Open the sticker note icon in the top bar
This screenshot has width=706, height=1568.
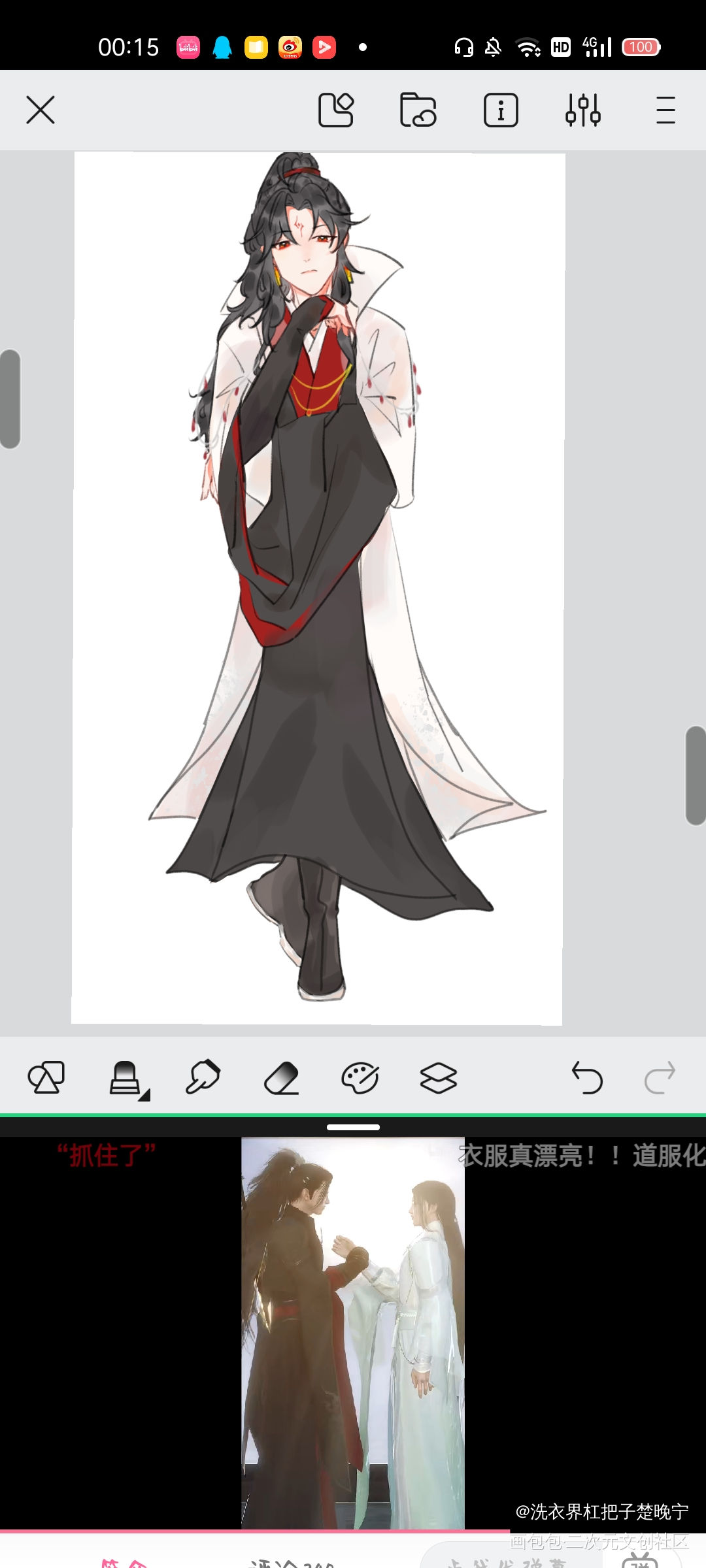[336, 110]
